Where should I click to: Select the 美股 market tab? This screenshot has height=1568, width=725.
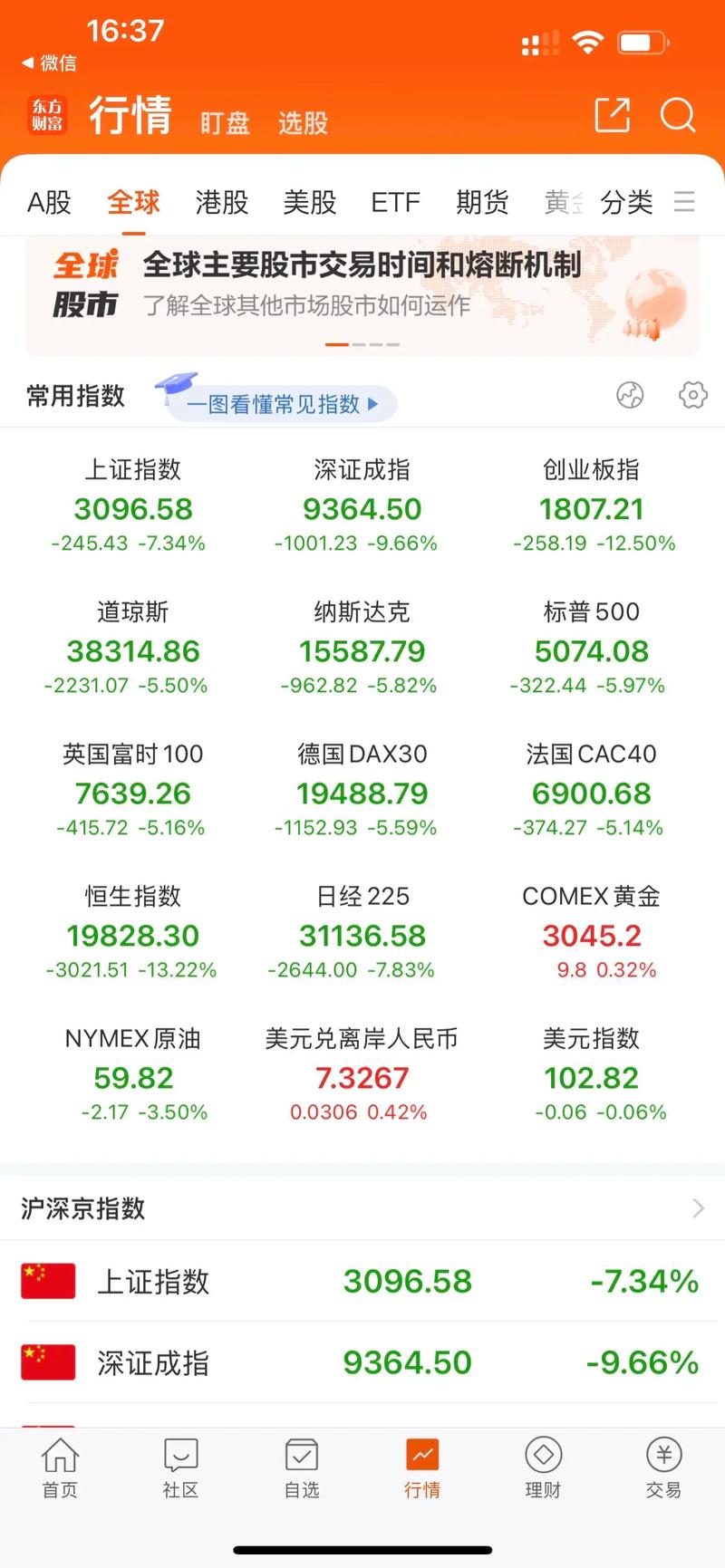(309, 202)
